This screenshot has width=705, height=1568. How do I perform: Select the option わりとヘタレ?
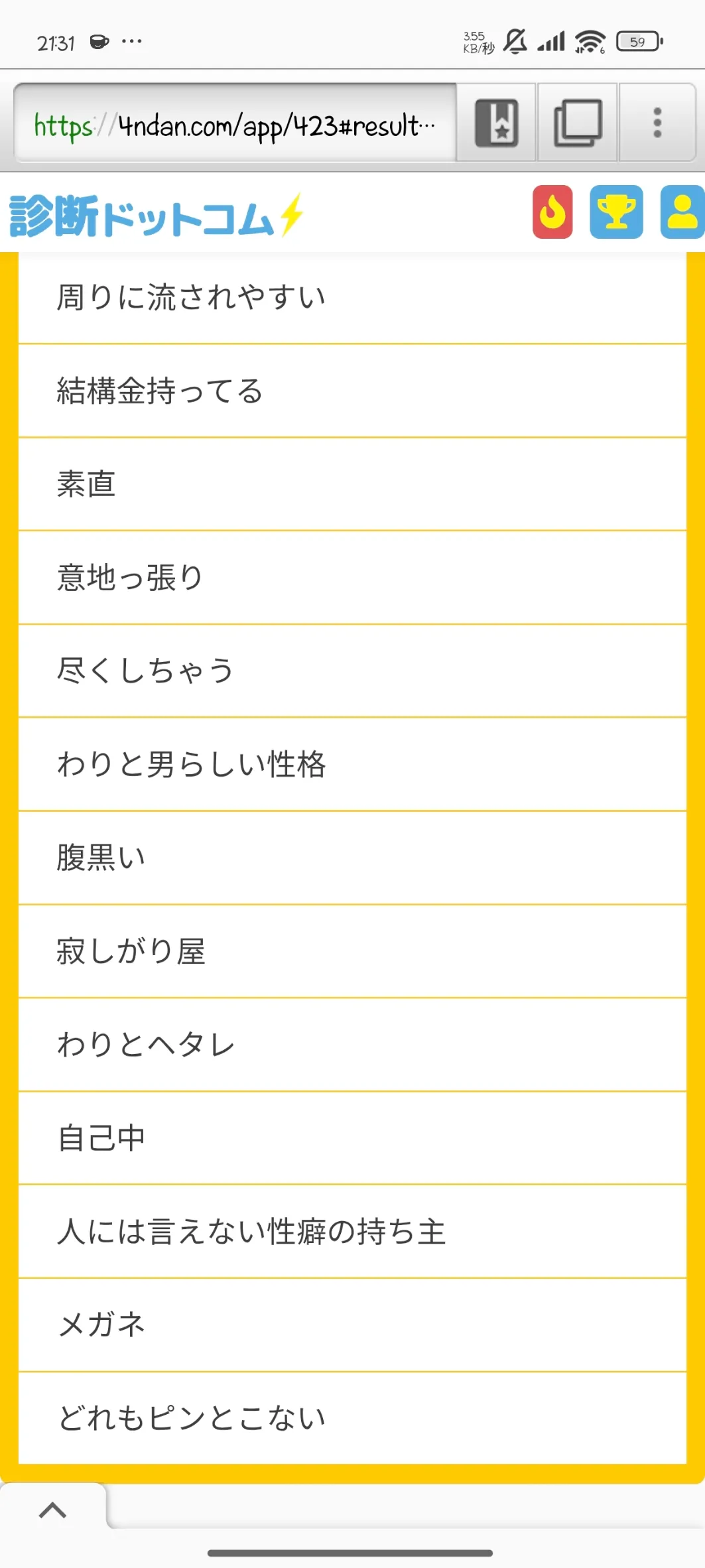[x=352, y=1045]
